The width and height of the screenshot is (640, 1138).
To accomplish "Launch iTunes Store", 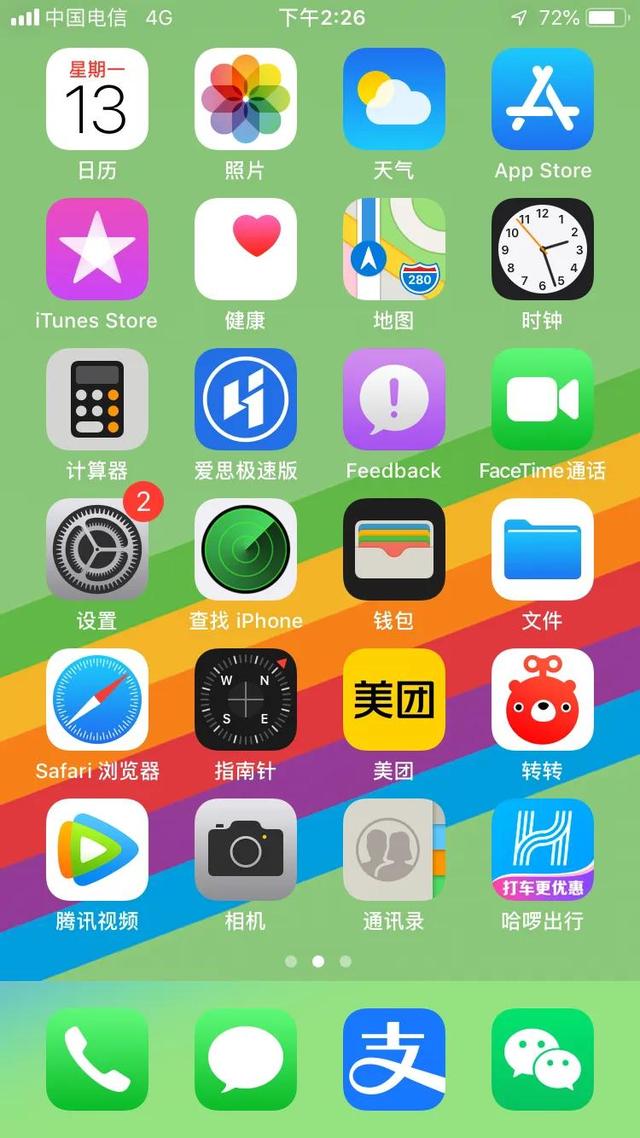I will pyautogui.click(x=97, y=249).
